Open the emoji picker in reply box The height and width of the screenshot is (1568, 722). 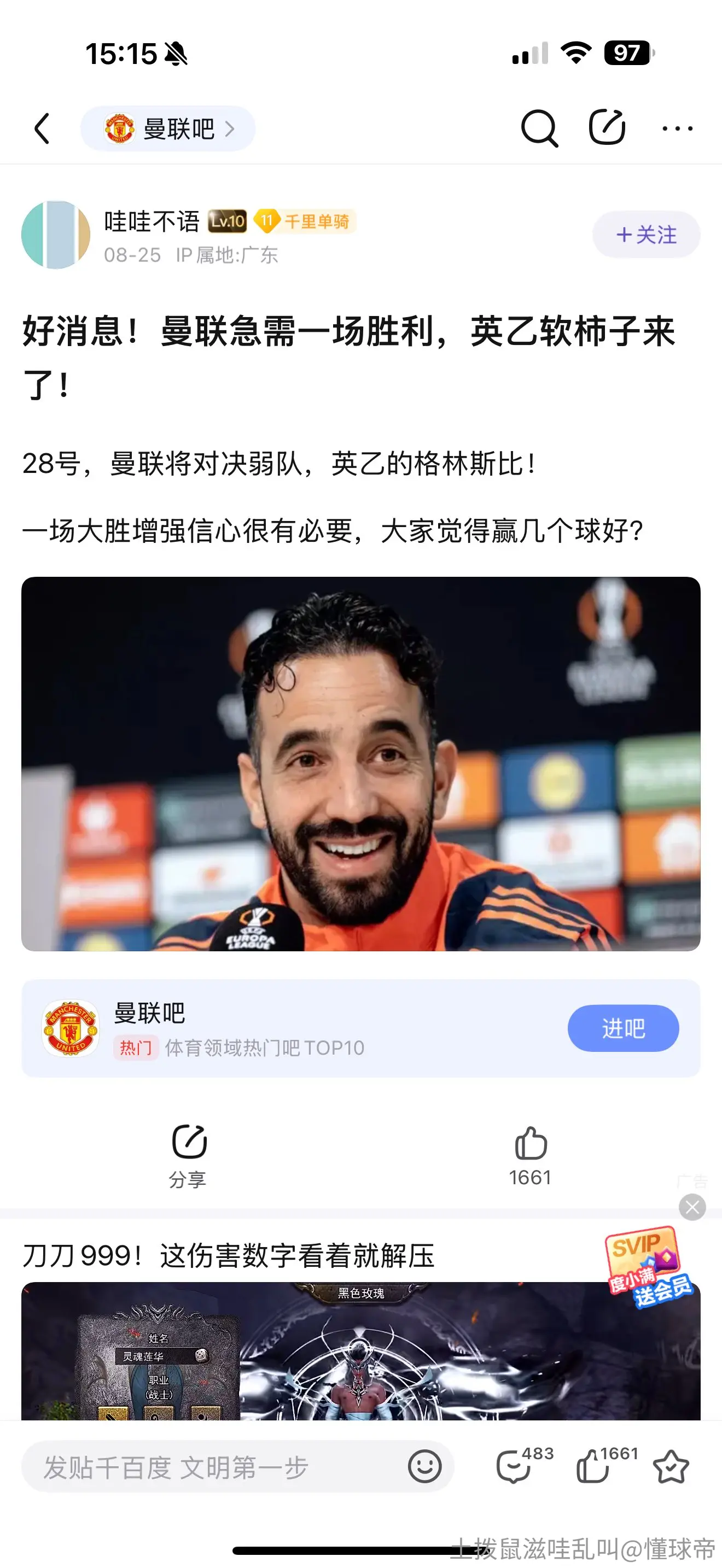[424, 1466]
